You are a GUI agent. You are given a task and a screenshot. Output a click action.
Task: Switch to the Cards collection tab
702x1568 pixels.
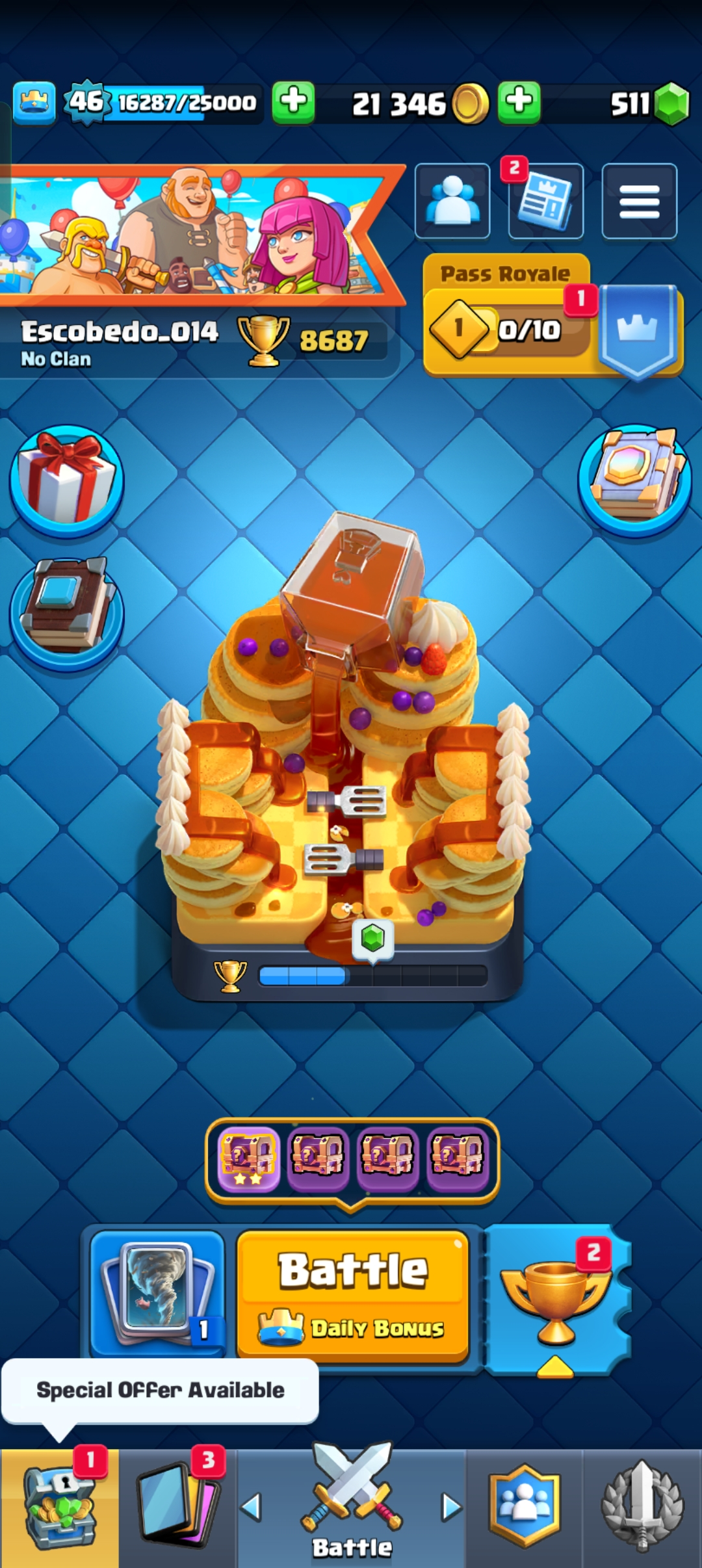[177, 1508]
